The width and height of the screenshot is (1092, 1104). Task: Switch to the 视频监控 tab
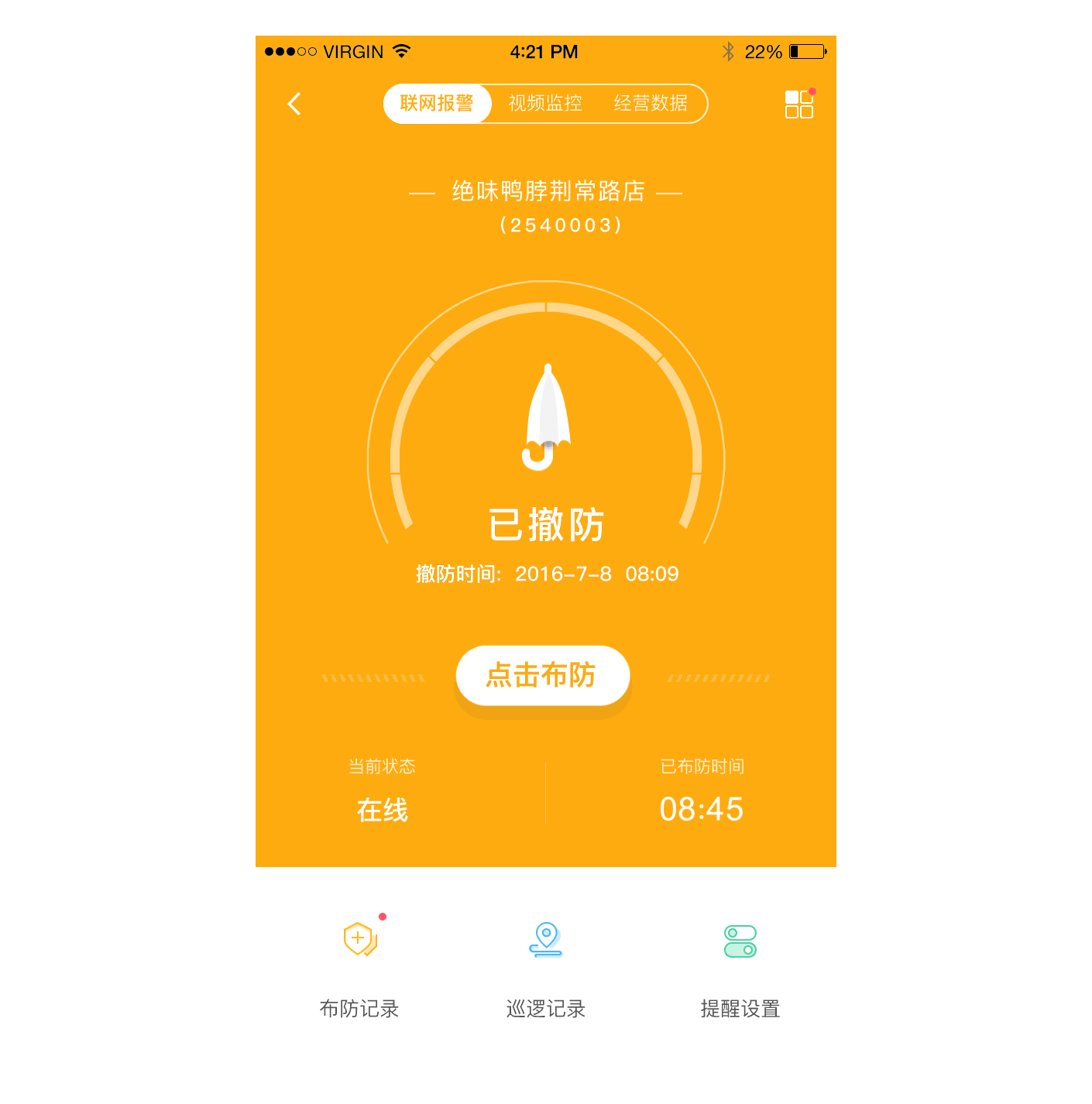pyautogui.click(x=545, y=104)
